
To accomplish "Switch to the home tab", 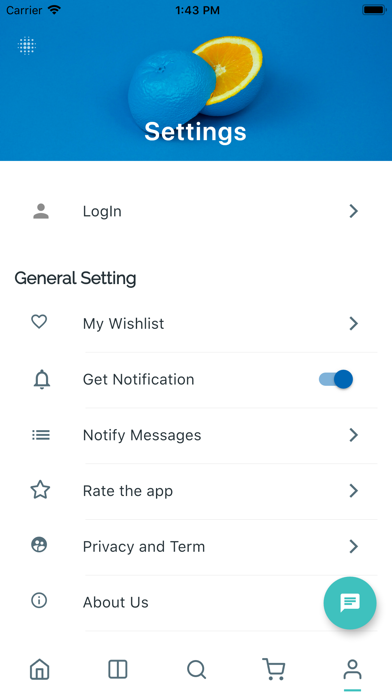I will click(40, 669).
